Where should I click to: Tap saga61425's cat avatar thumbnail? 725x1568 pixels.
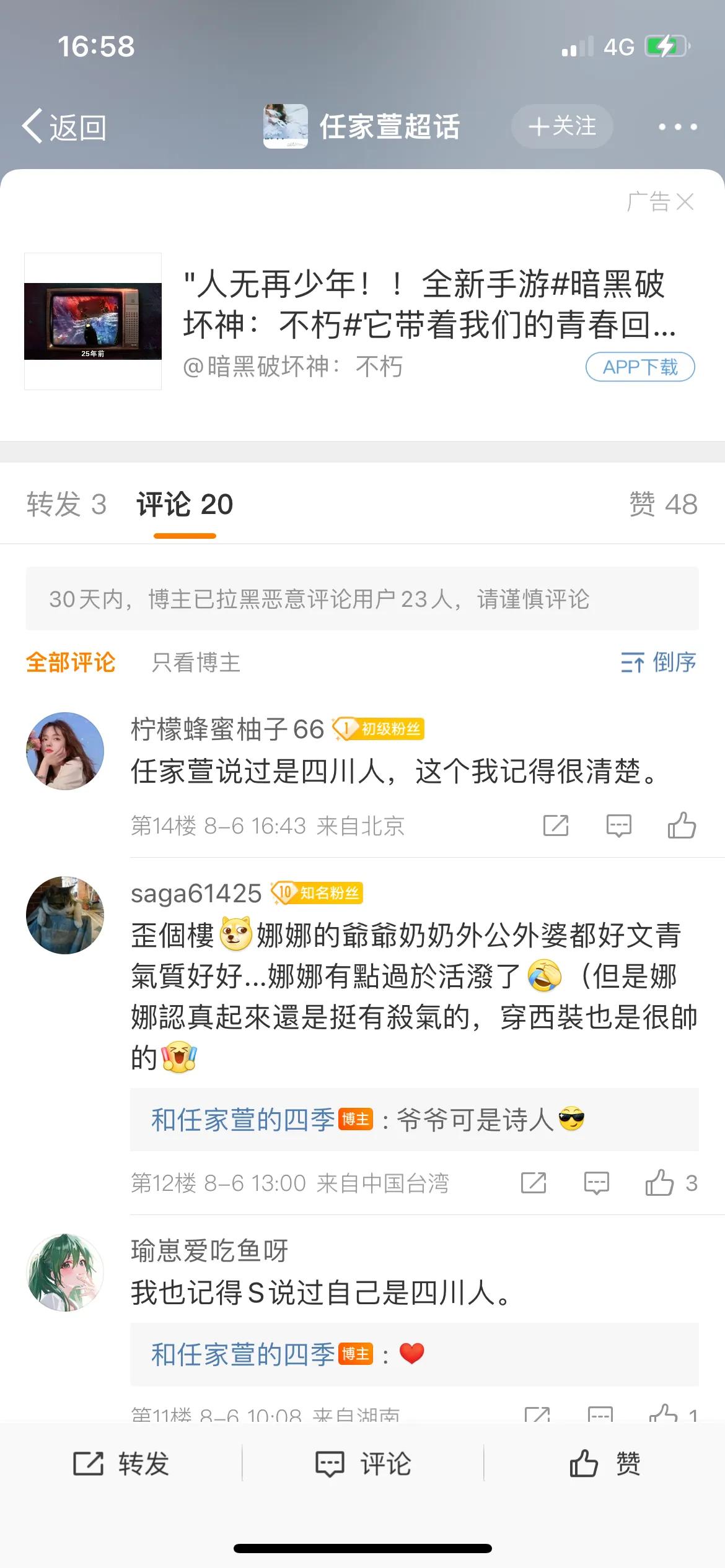(64, 914)
